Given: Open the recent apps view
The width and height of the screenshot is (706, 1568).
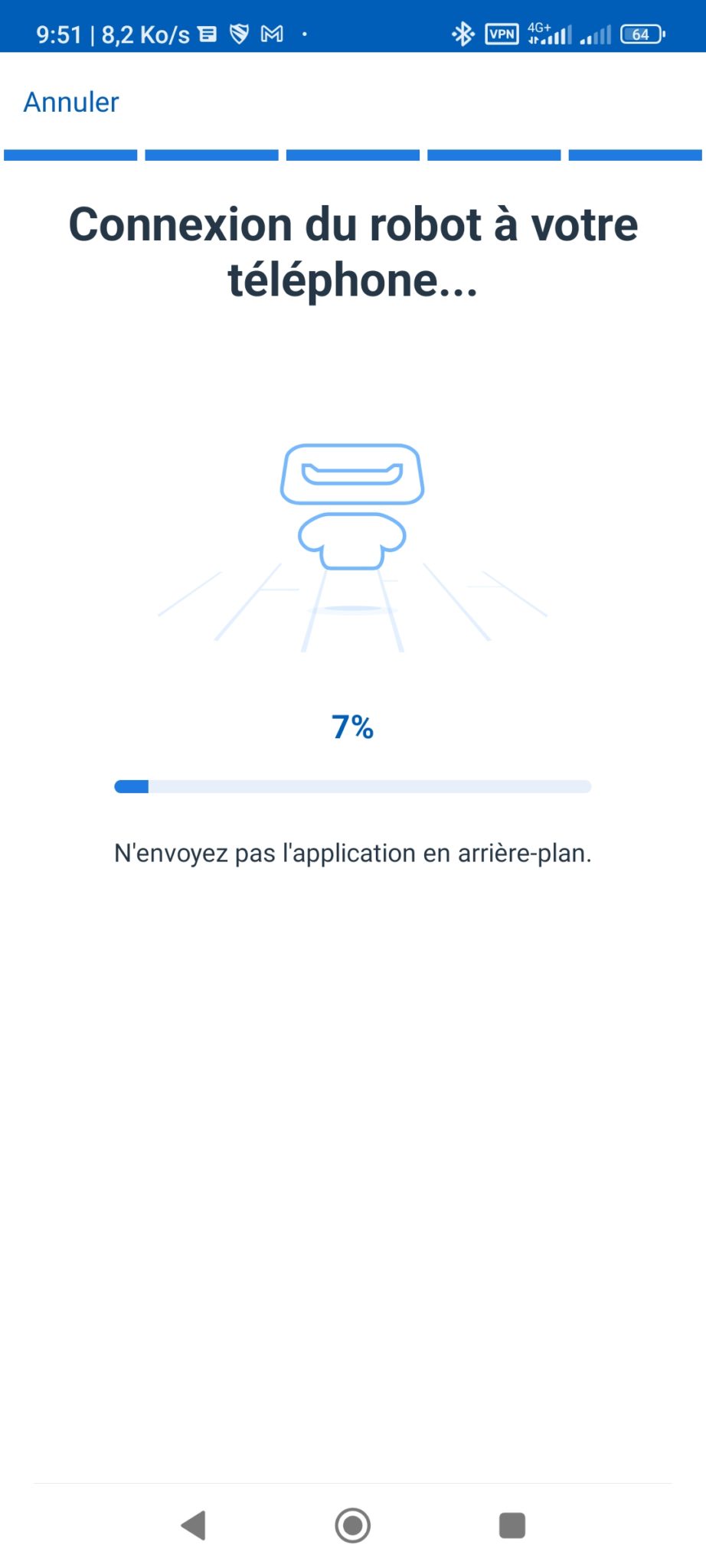Looking at the screenshot, I should pos(512,1525).
